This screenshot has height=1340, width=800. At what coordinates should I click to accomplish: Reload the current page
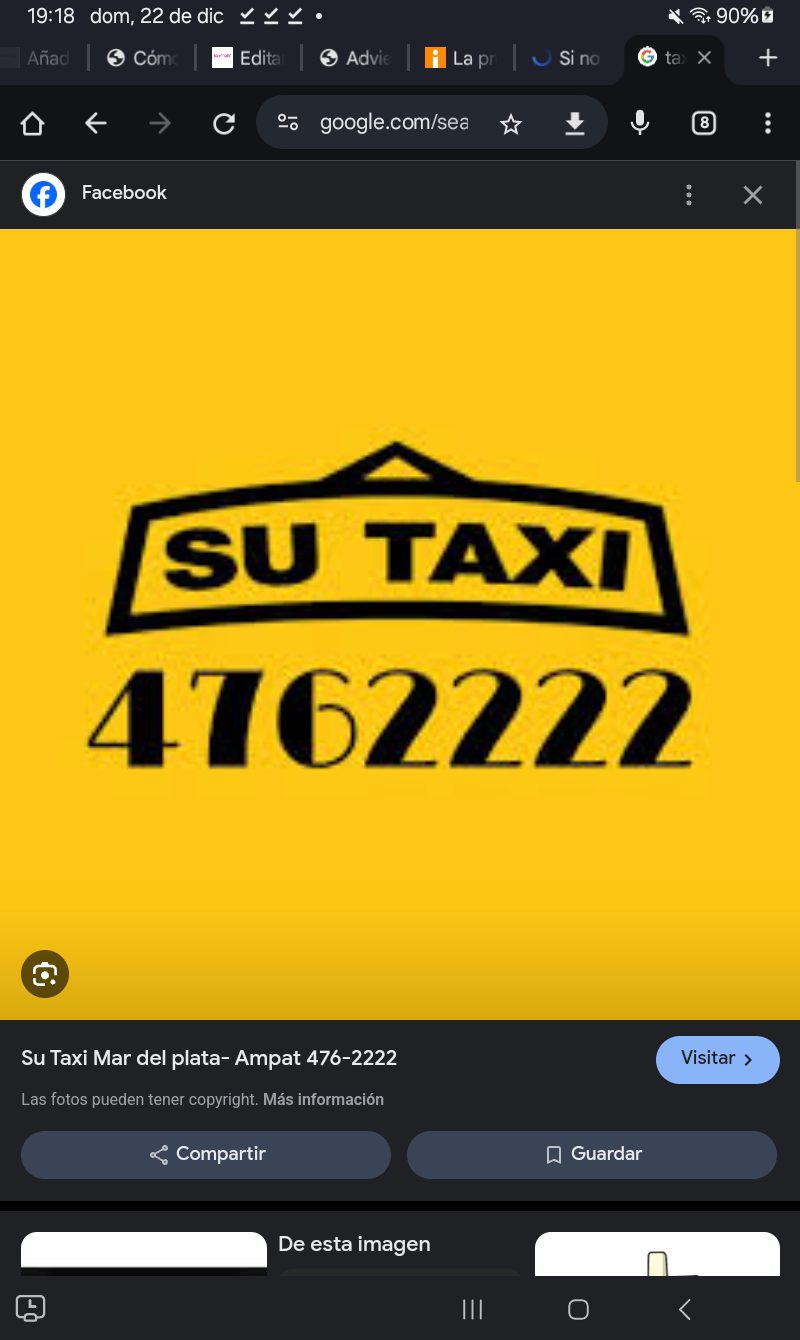coord(224,123)
